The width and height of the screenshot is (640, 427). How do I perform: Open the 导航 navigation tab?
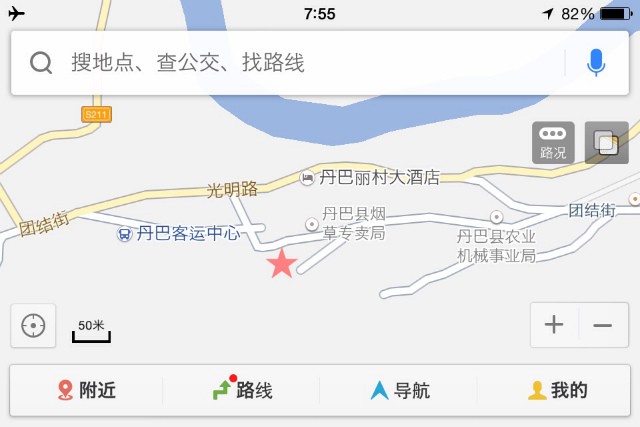tap(399, 390)
